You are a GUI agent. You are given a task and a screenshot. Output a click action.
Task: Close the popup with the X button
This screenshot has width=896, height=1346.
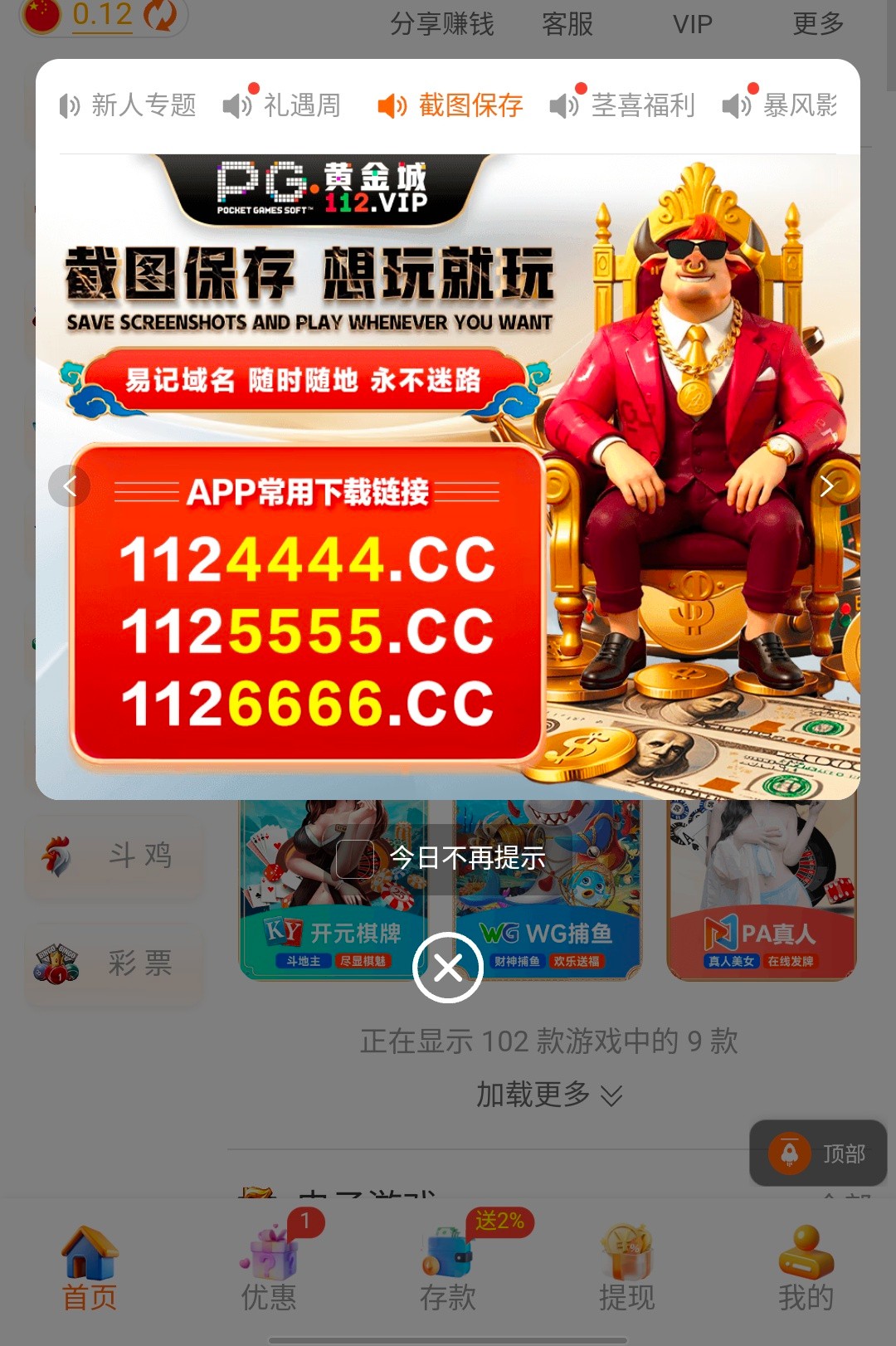click(448, 968)
